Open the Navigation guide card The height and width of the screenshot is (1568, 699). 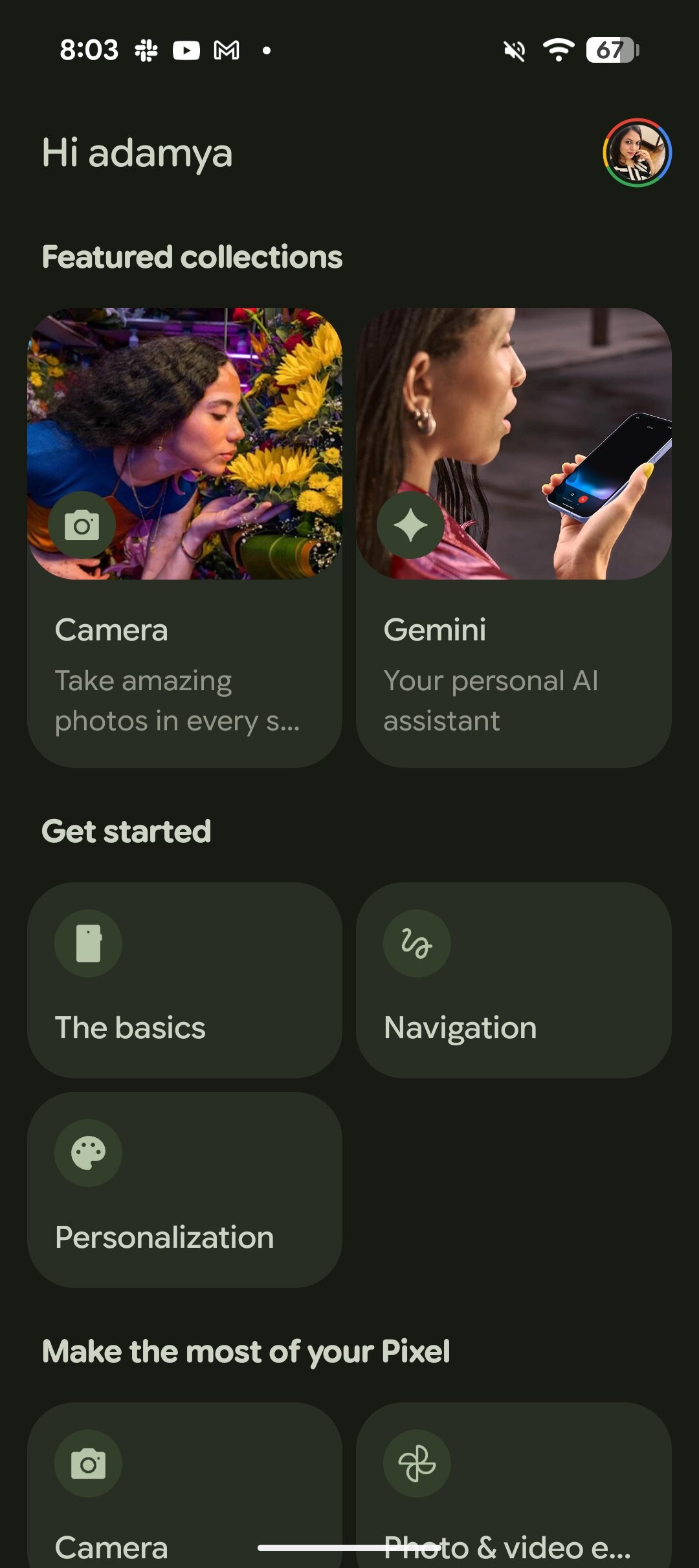pyautogui.click(x=513, y=979)
